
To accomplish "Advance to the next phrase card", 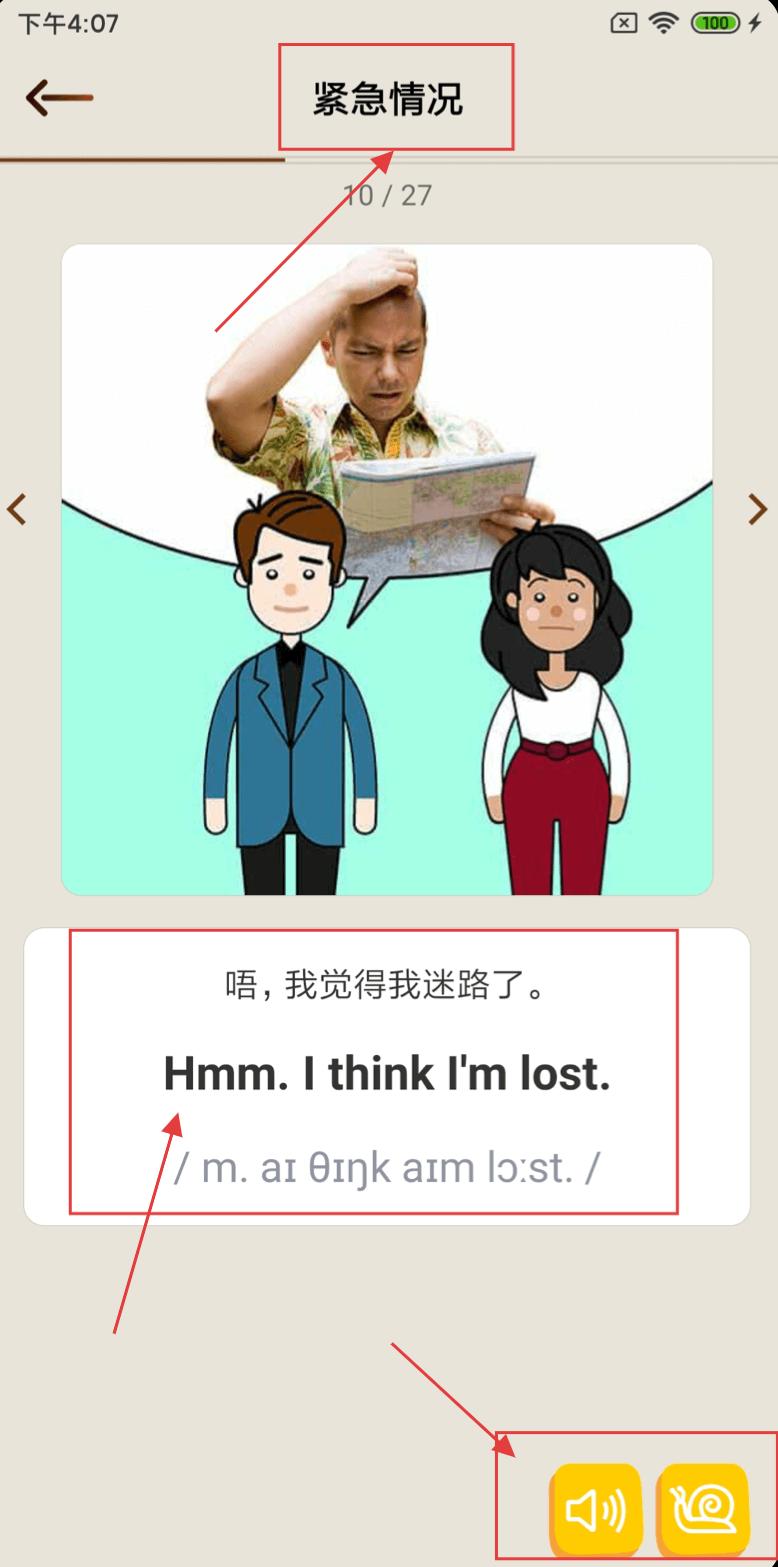I will tap(758, 509).
